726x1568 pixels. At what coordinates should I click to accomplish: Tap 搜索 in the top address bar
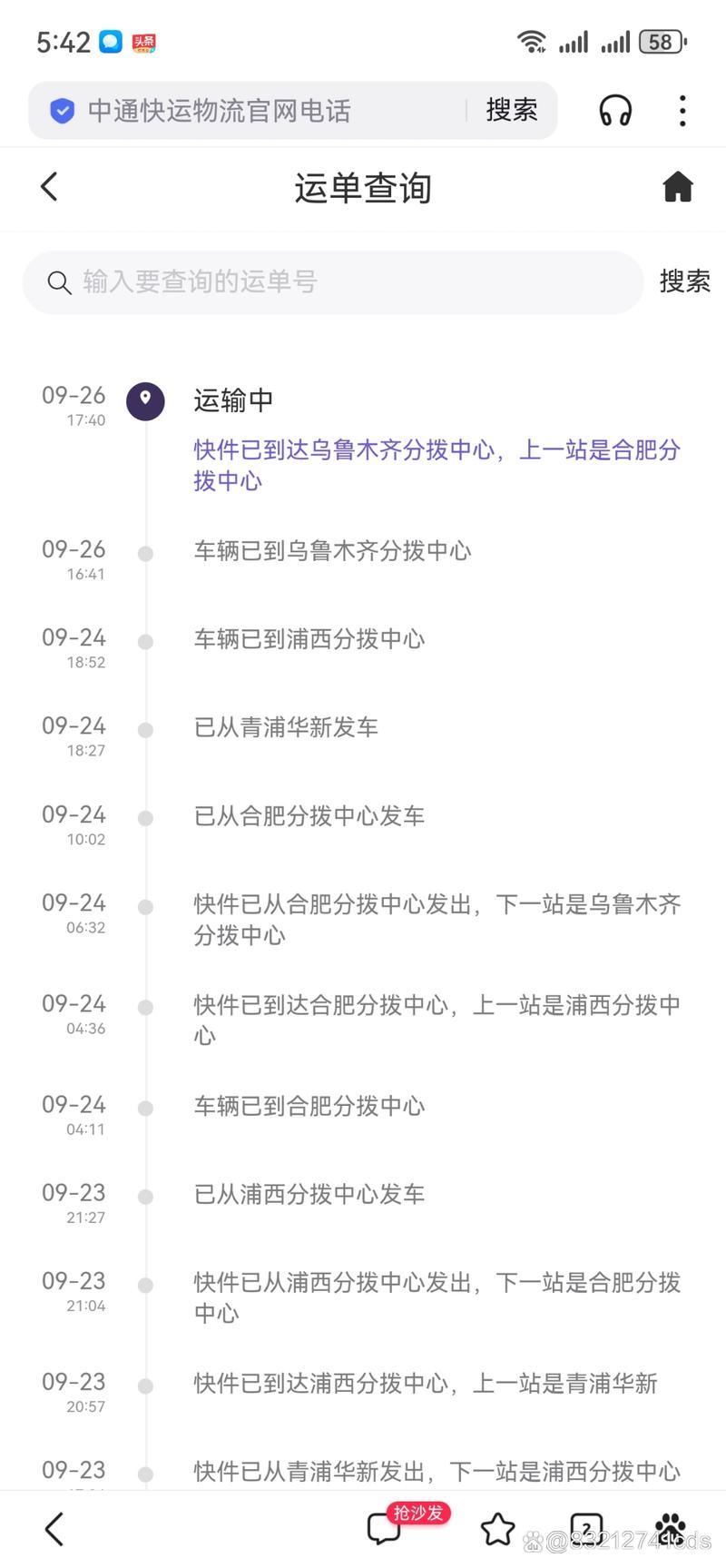point(511,110)
